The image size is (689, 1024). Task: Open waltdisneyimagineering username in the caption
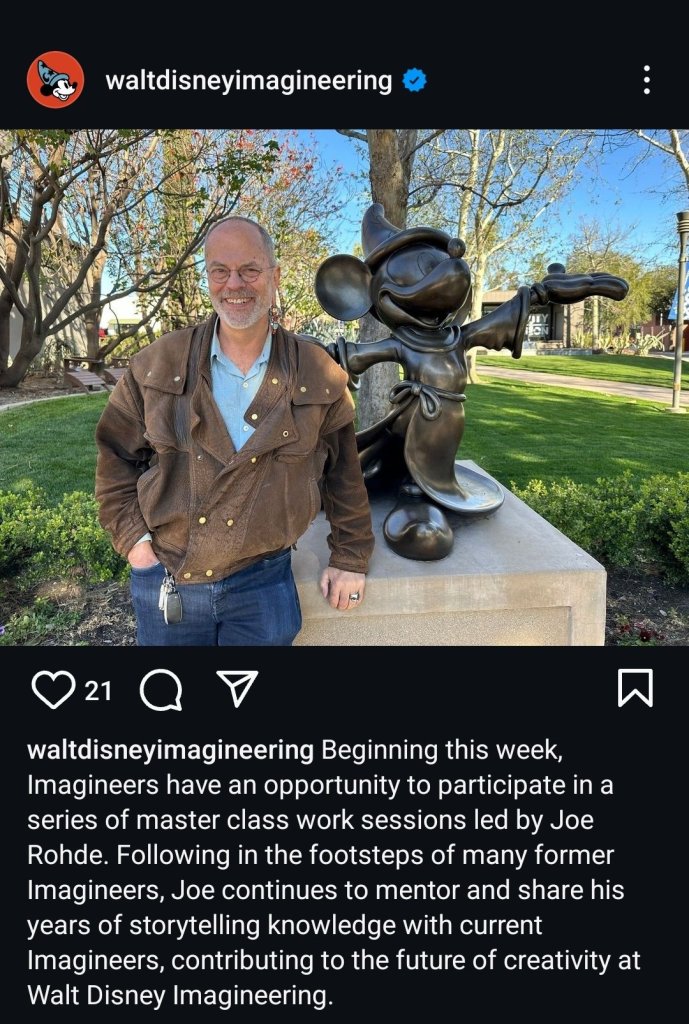point(171,750)
